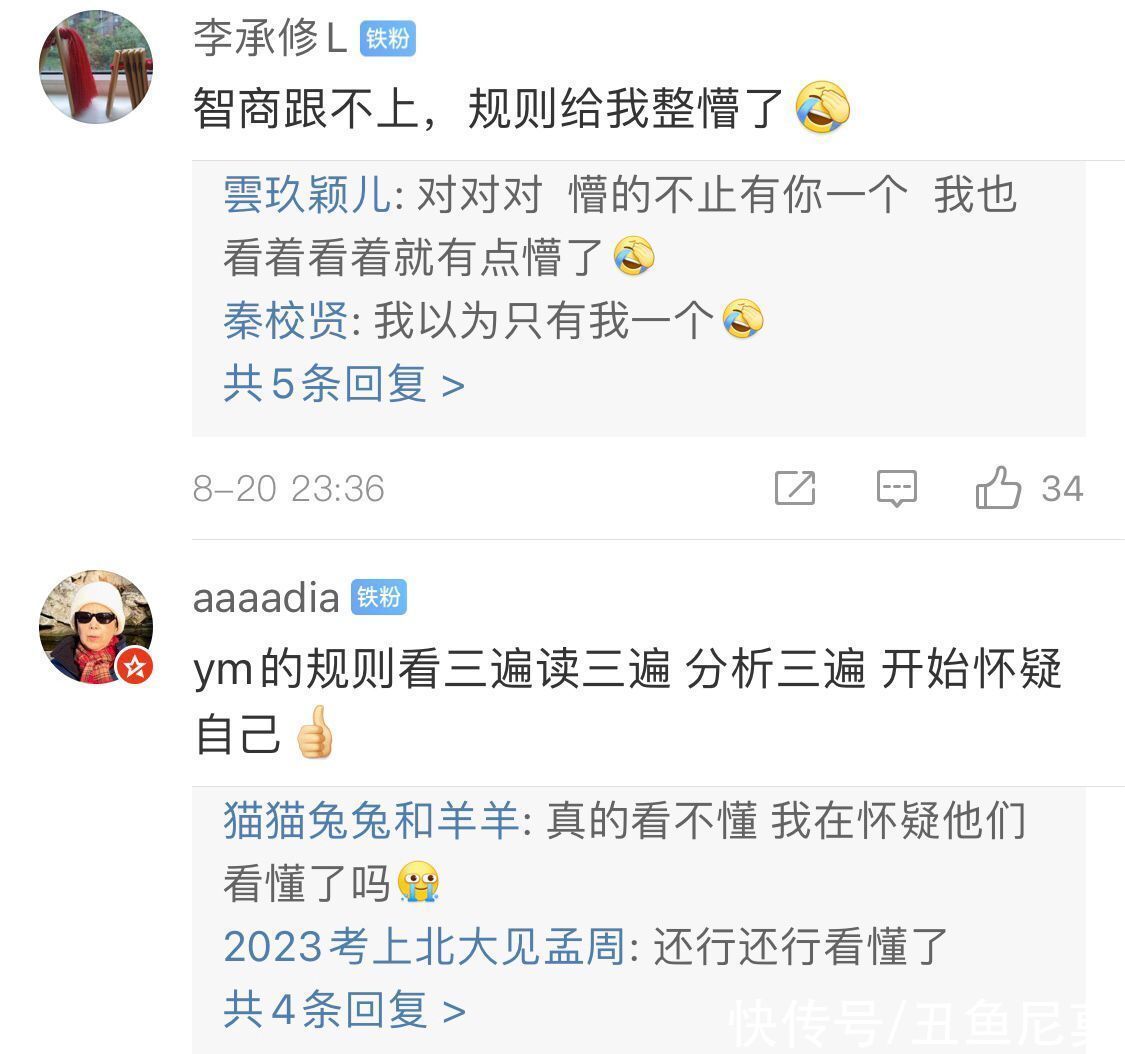Image resolution: width=1125 pixels, height=1054 pixels.
Task: Open aaaadia's profile avatar
Action: click(x=95, y=627)
